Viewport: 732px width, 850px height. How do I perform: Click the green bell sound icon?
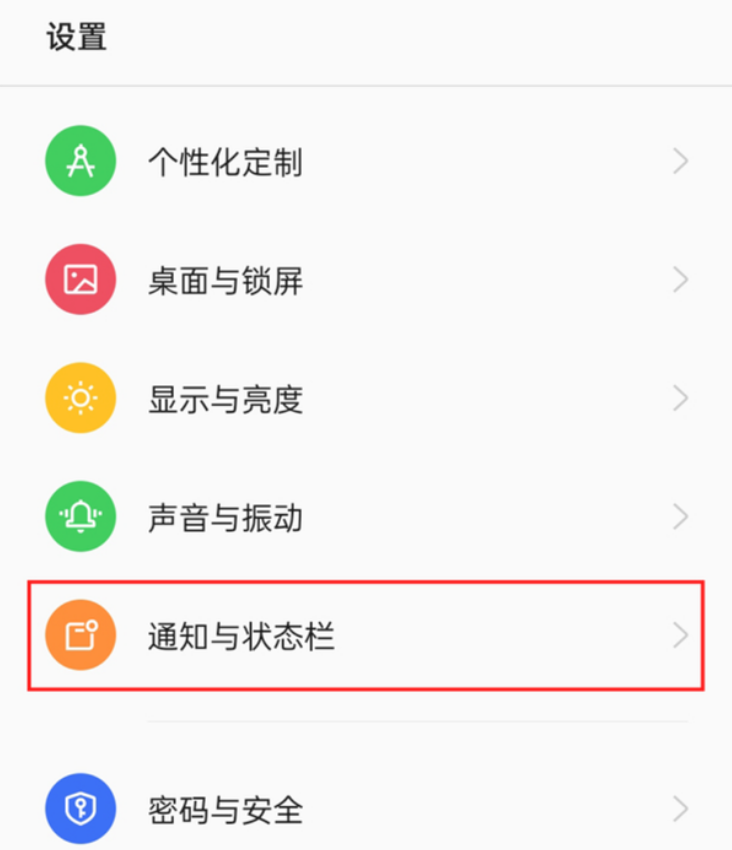pos(80,516)
